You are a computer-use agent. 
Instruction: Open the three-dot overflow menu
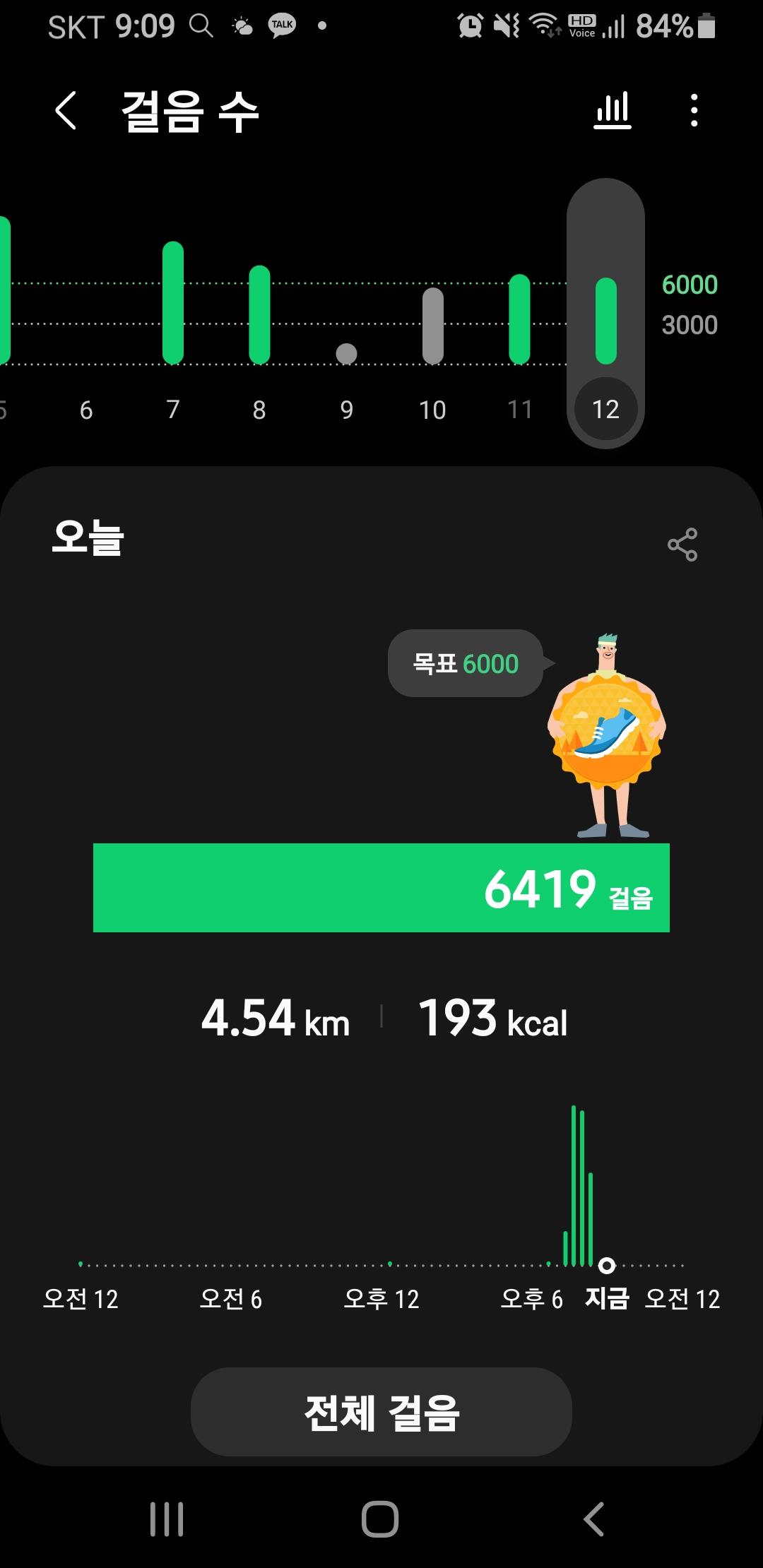click(x=694, y=111)
